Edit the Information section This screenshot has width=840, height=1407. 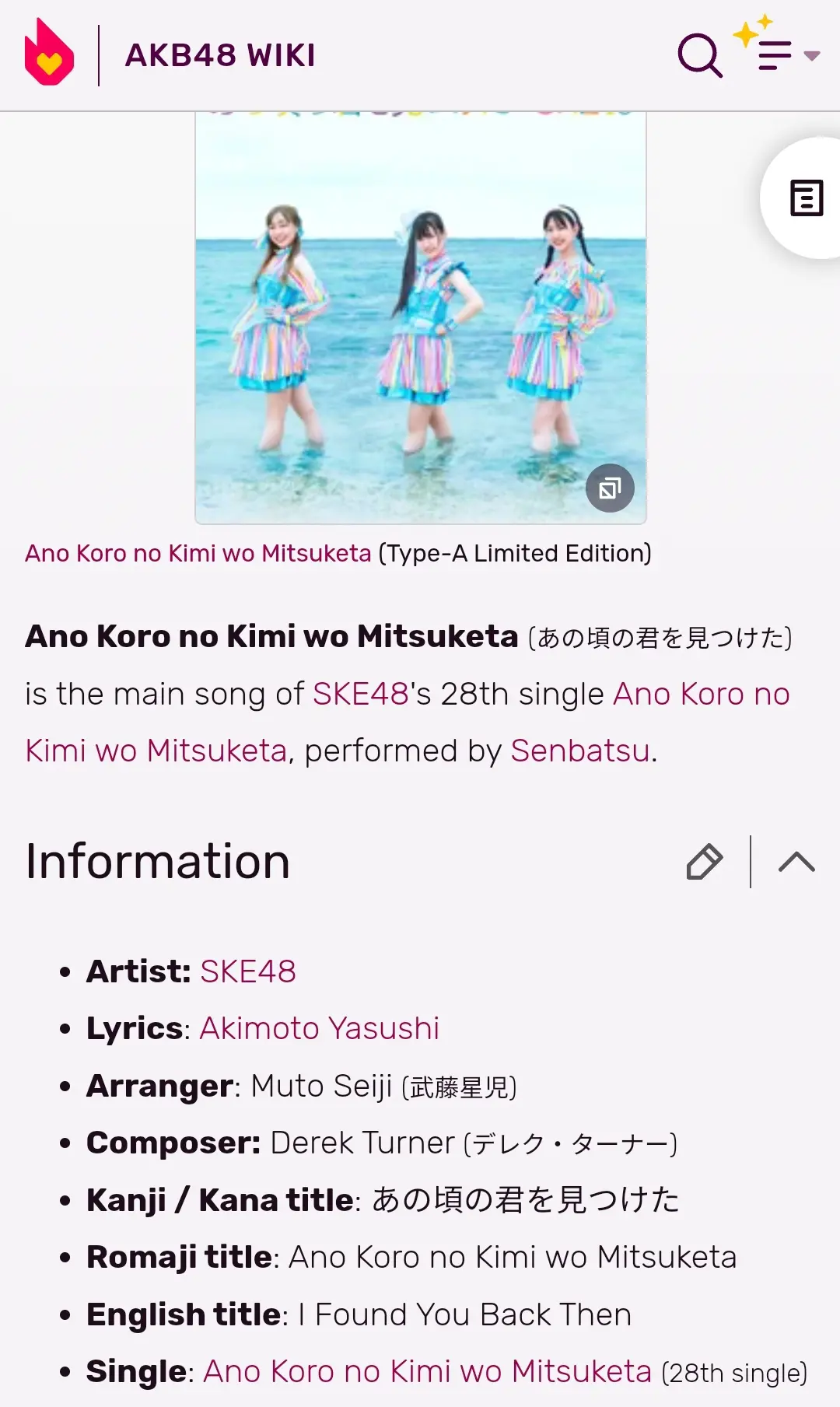705,862
